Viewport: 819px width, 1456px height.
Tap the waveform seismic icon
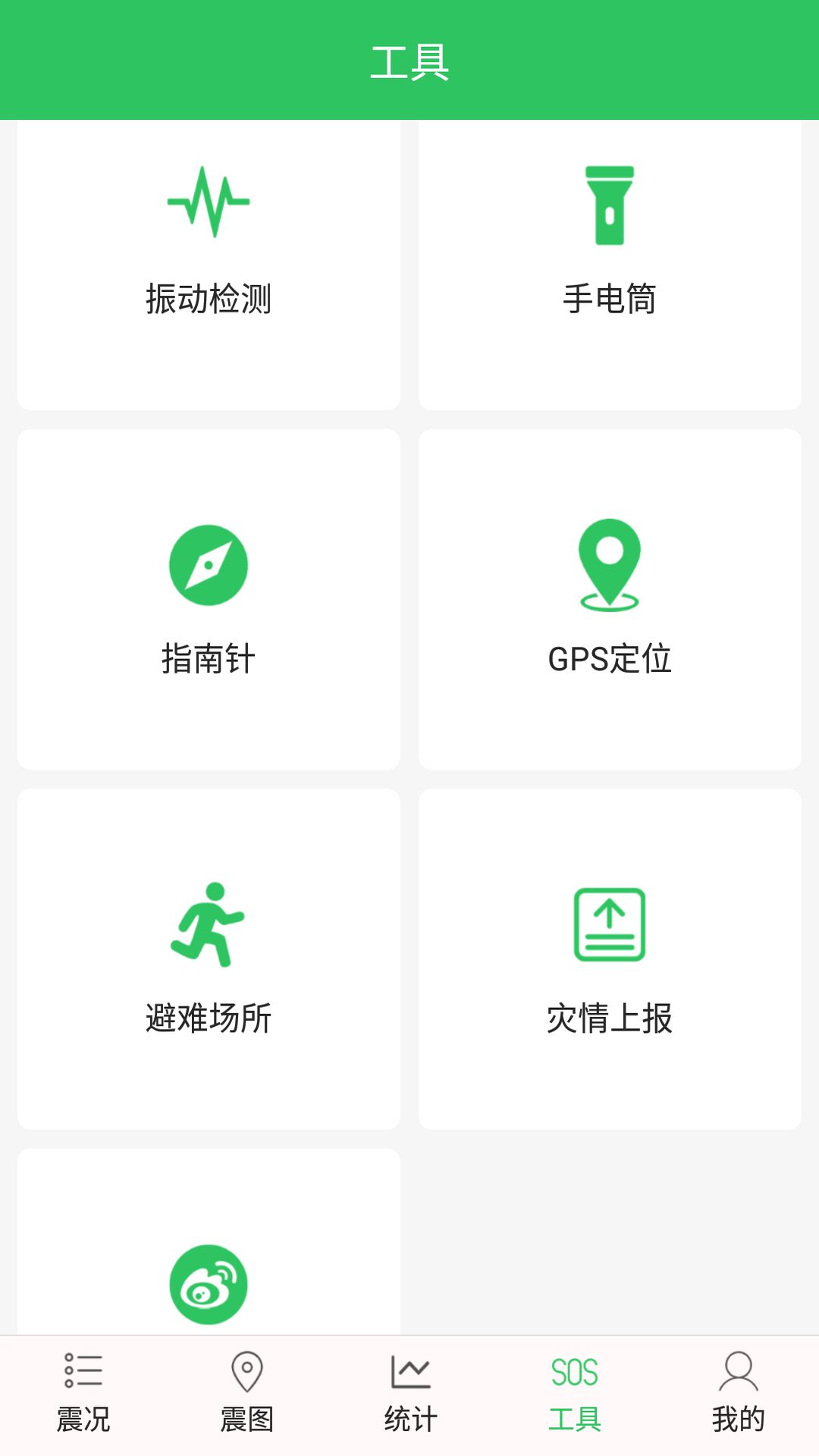(x=210, y=199)
